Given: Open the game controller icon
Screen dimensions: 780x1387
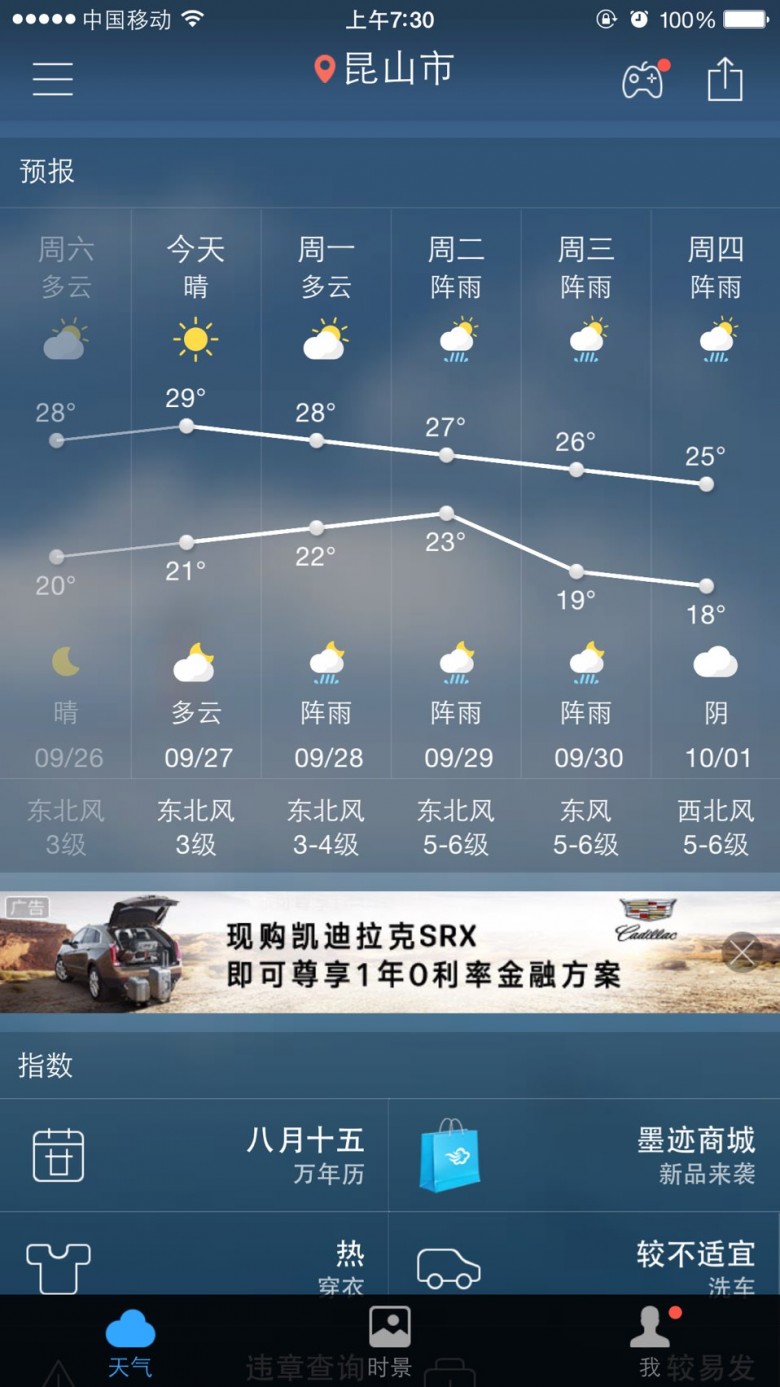Looking at the screenshot, I should pos(643,79).
